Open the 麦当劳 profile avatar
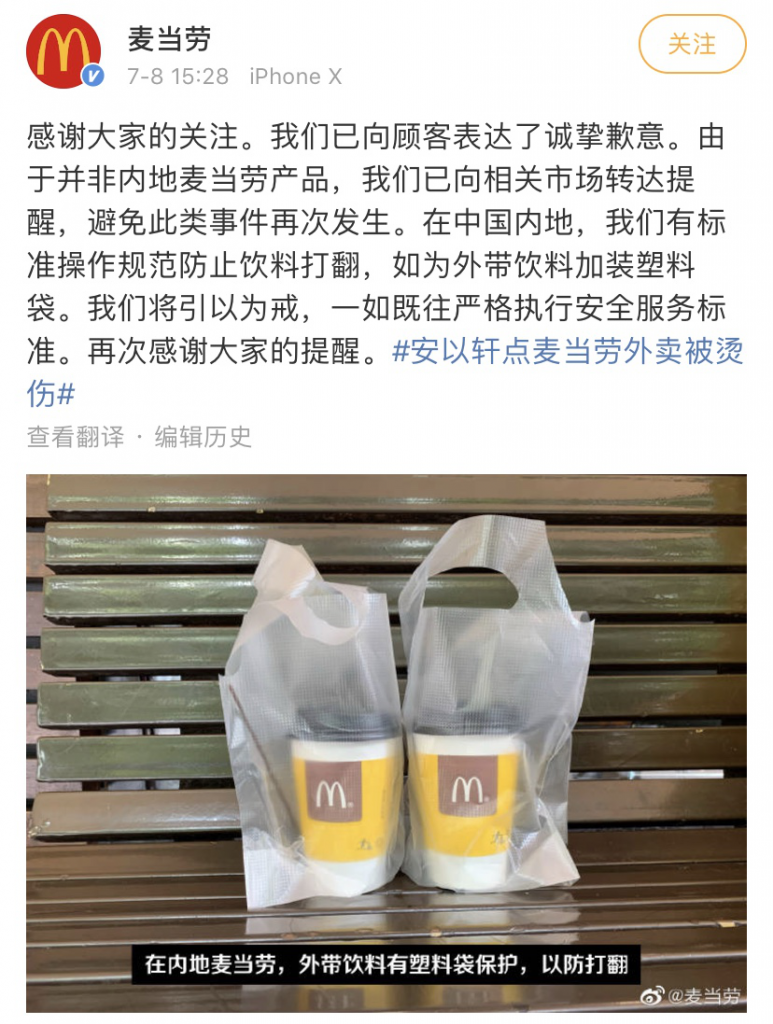The image size is (773, 1024). [63, 51]
